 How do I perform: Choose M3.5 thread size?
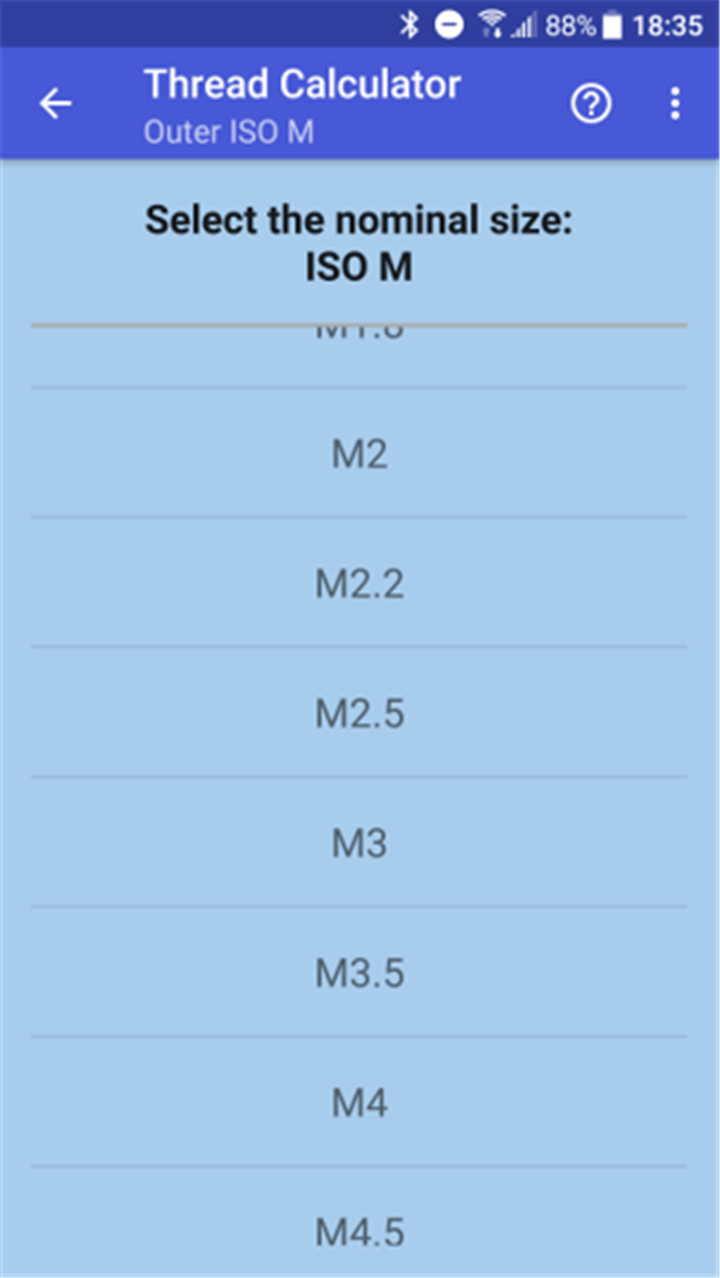[x=359, y=972]
